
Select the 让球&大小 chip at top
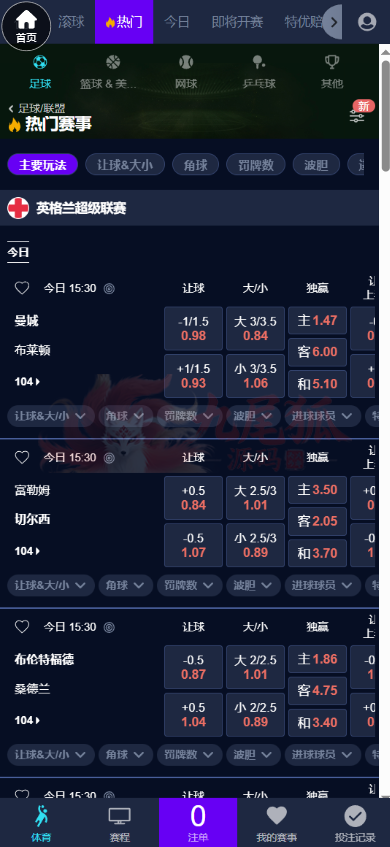click(125, 165)
